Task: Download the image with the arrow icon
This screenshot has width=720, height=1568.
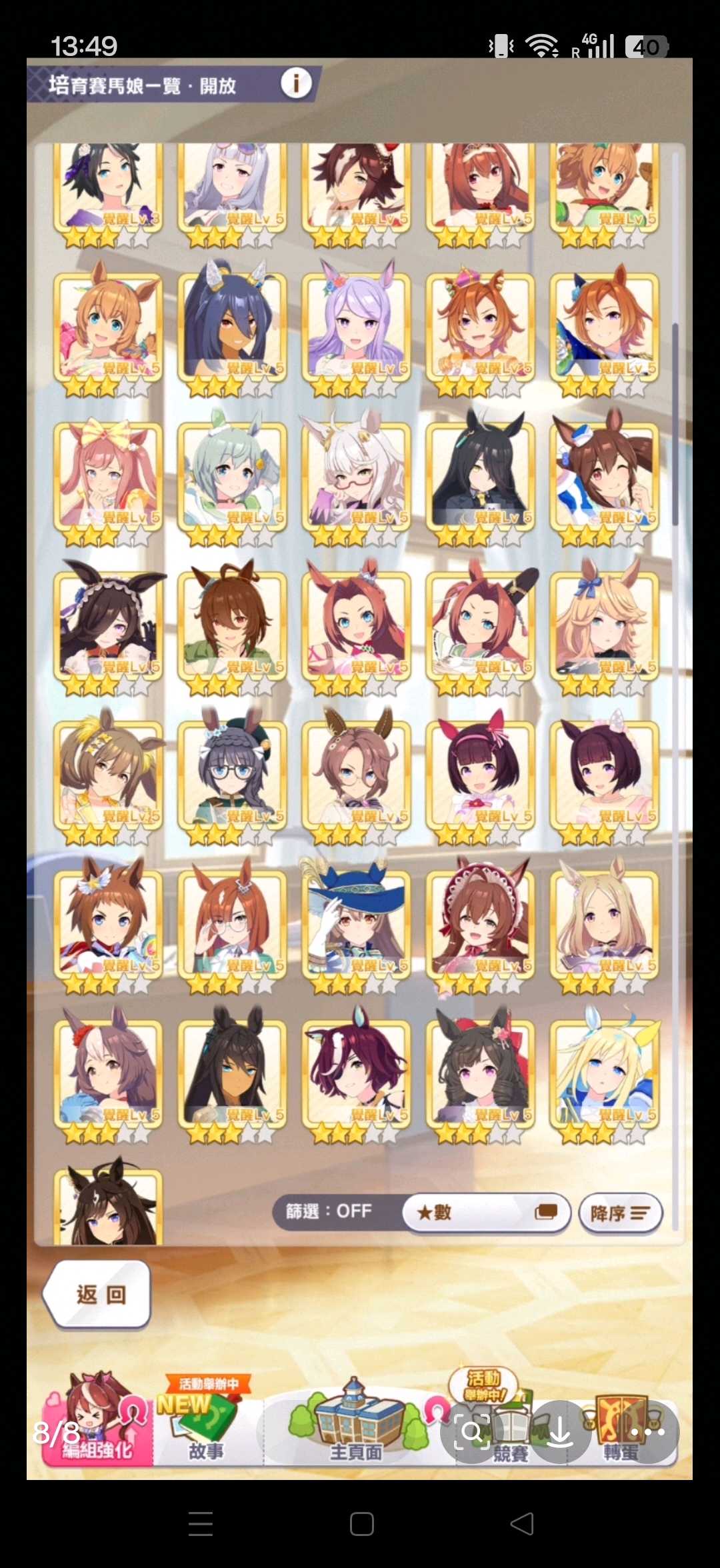Action: (560, 1431)
